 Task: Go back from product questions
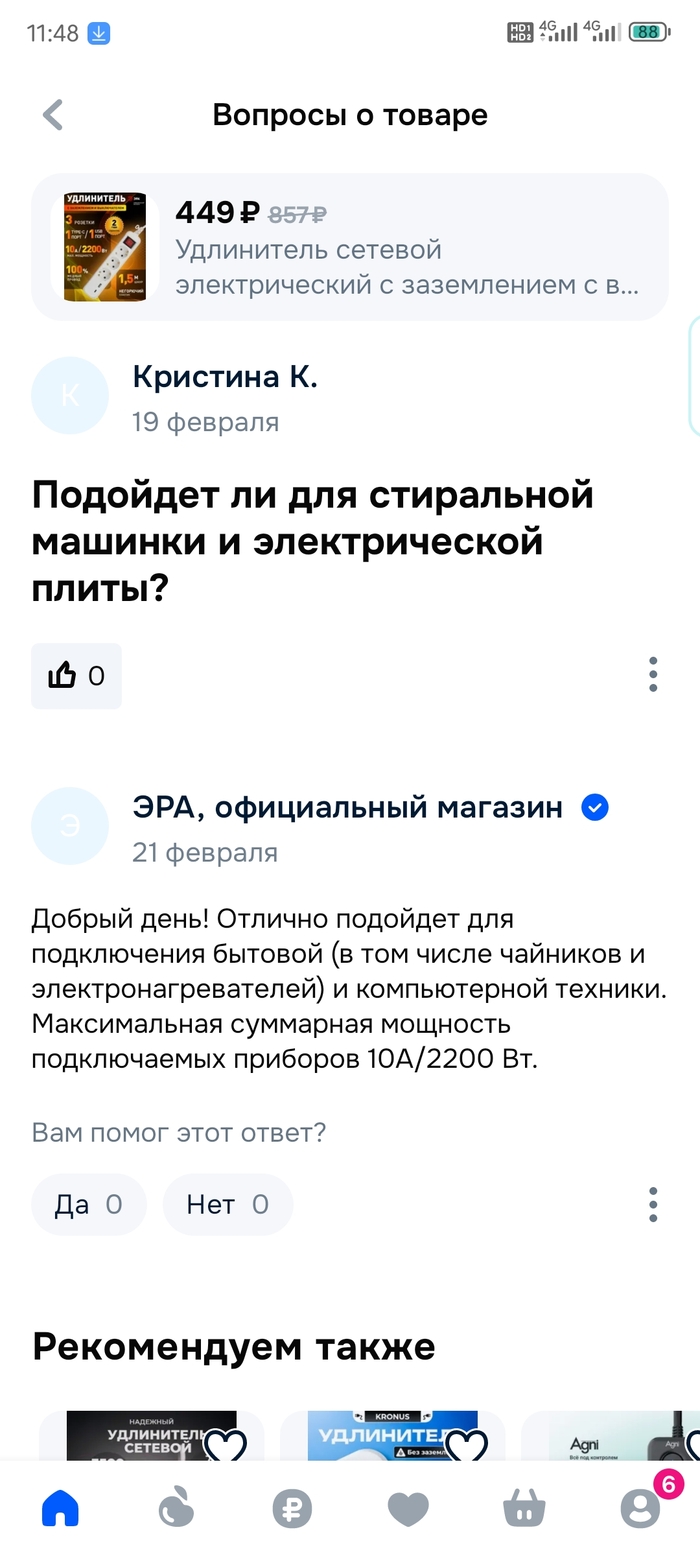(x=53, y=115)
